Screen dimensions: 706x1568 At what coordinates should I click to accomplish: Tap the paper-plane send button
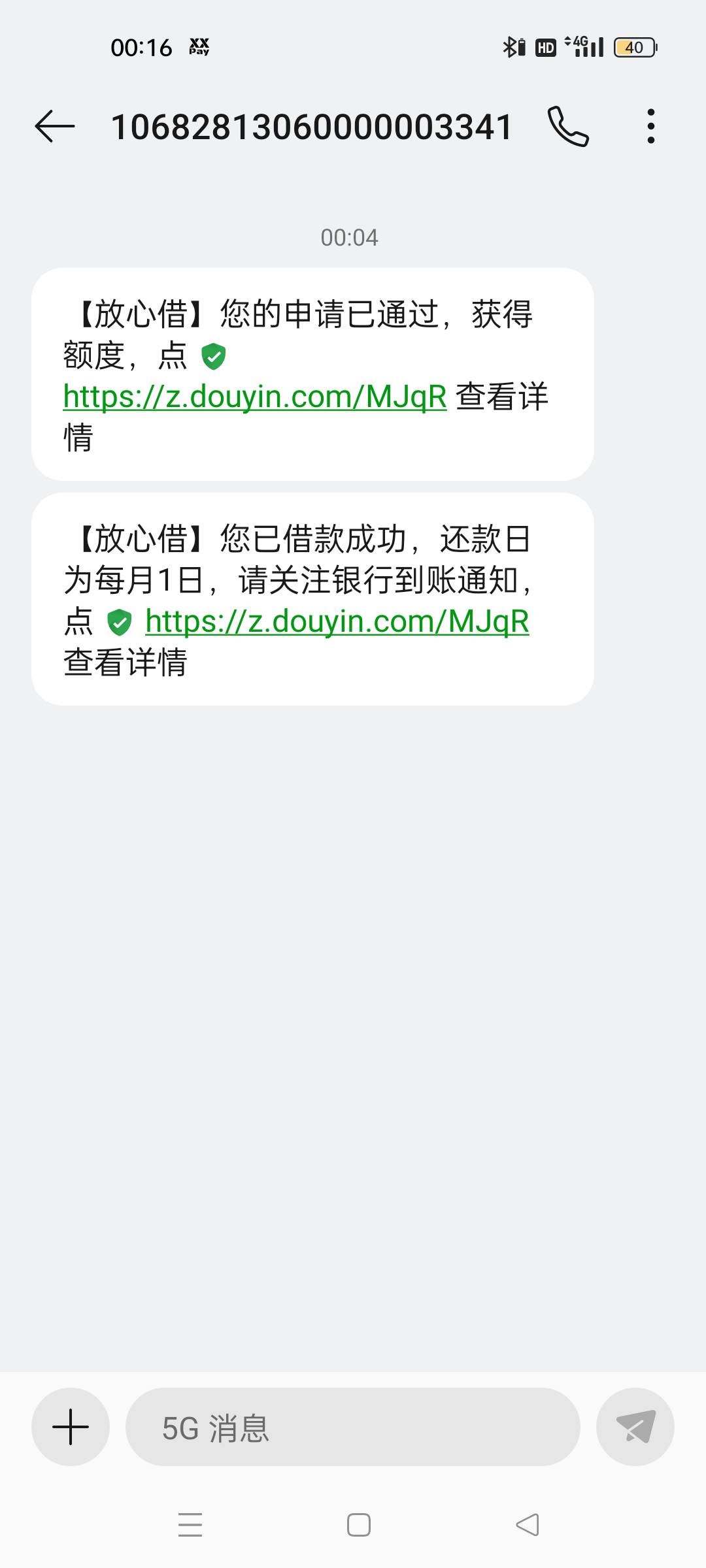(x=635, y=1426)
